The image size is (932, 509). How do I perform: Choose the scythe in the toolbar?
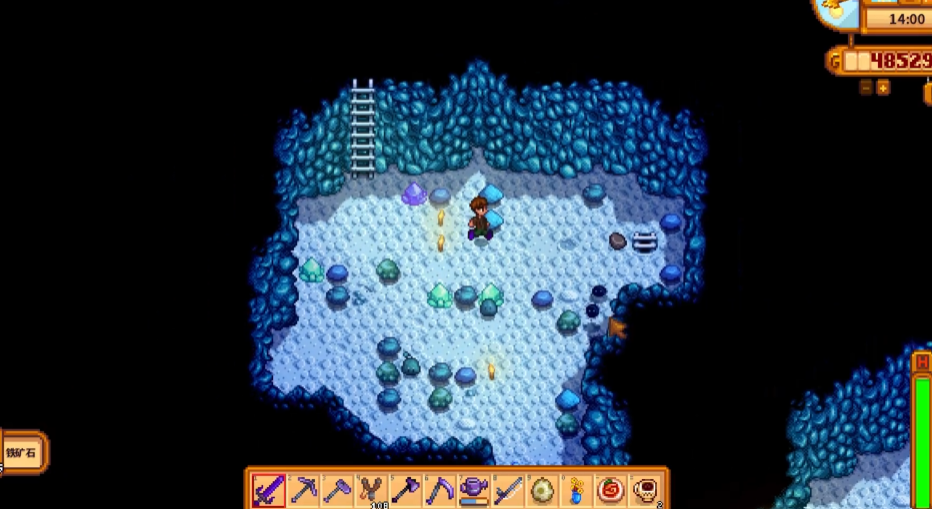(439, 489)
